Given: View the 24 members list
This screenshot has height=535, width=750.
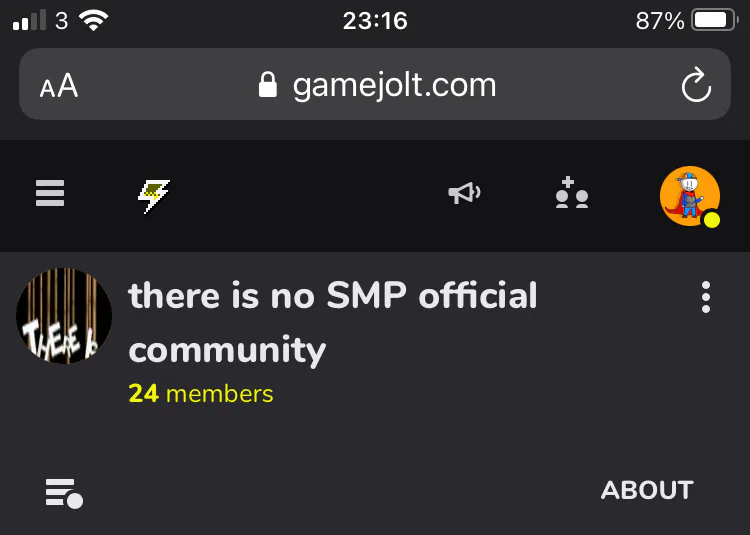Looking at the screenshot, I should (201, 393).
